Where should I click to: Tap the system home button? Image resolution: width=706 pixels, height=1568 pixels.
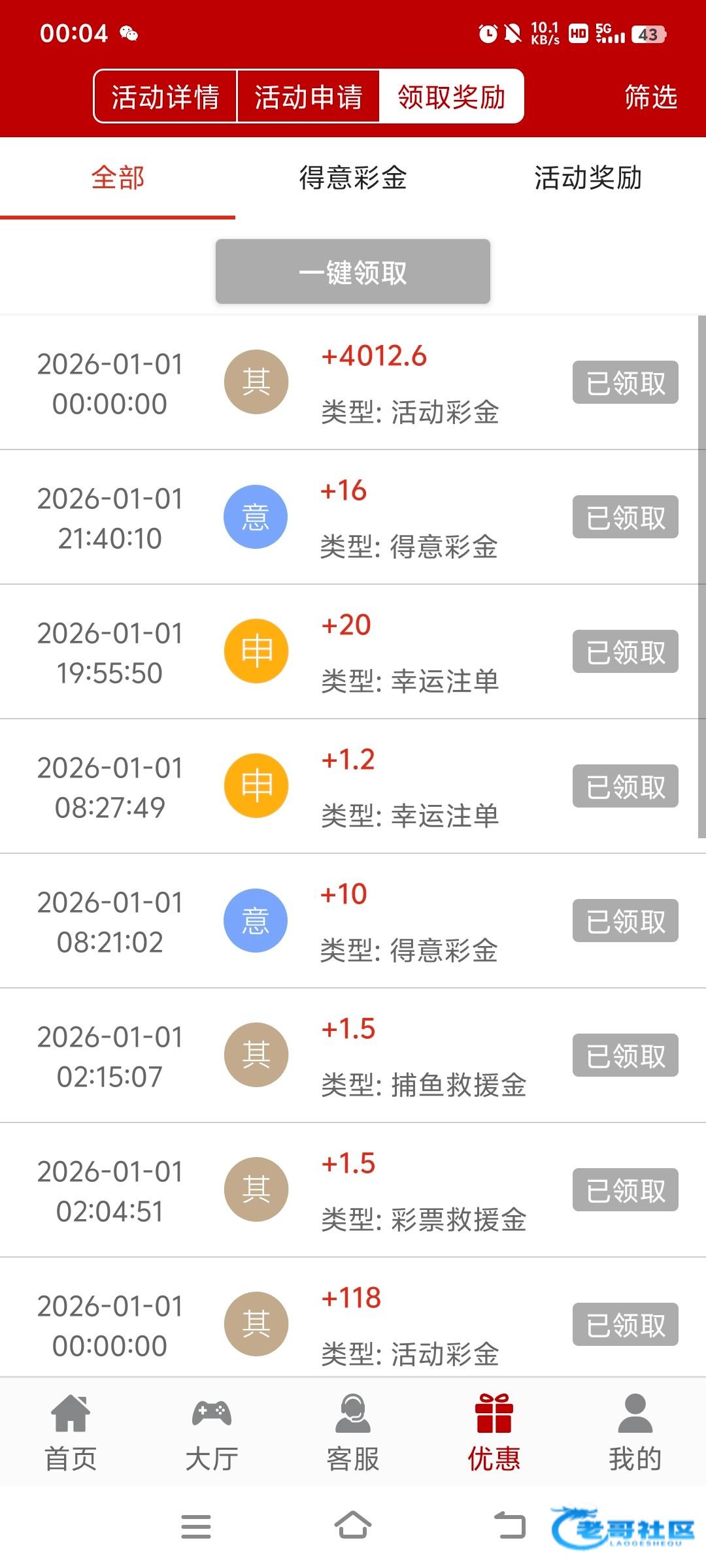click(x=353, y=1526)
